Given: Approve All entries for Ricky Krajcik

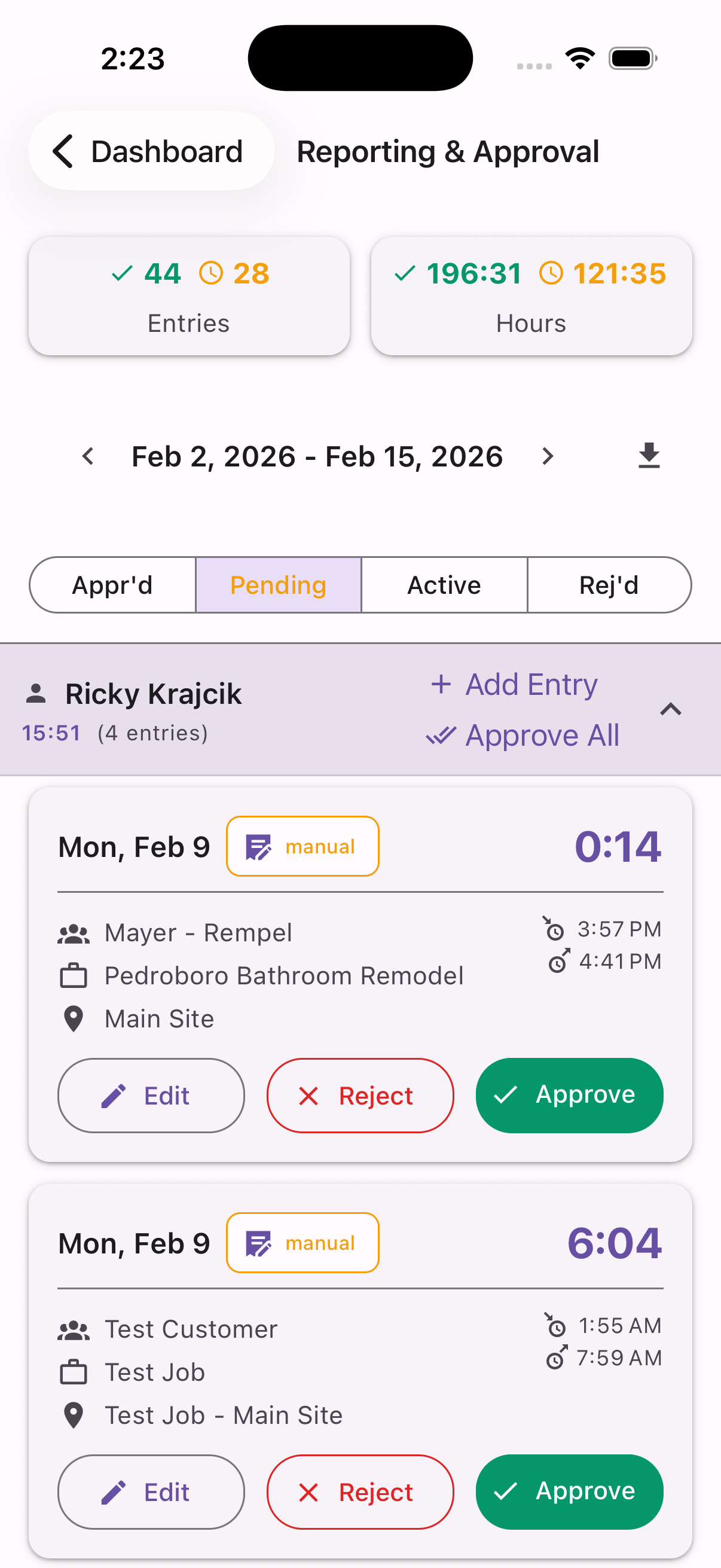Looking at the screenshot, I should pos(523,735).
